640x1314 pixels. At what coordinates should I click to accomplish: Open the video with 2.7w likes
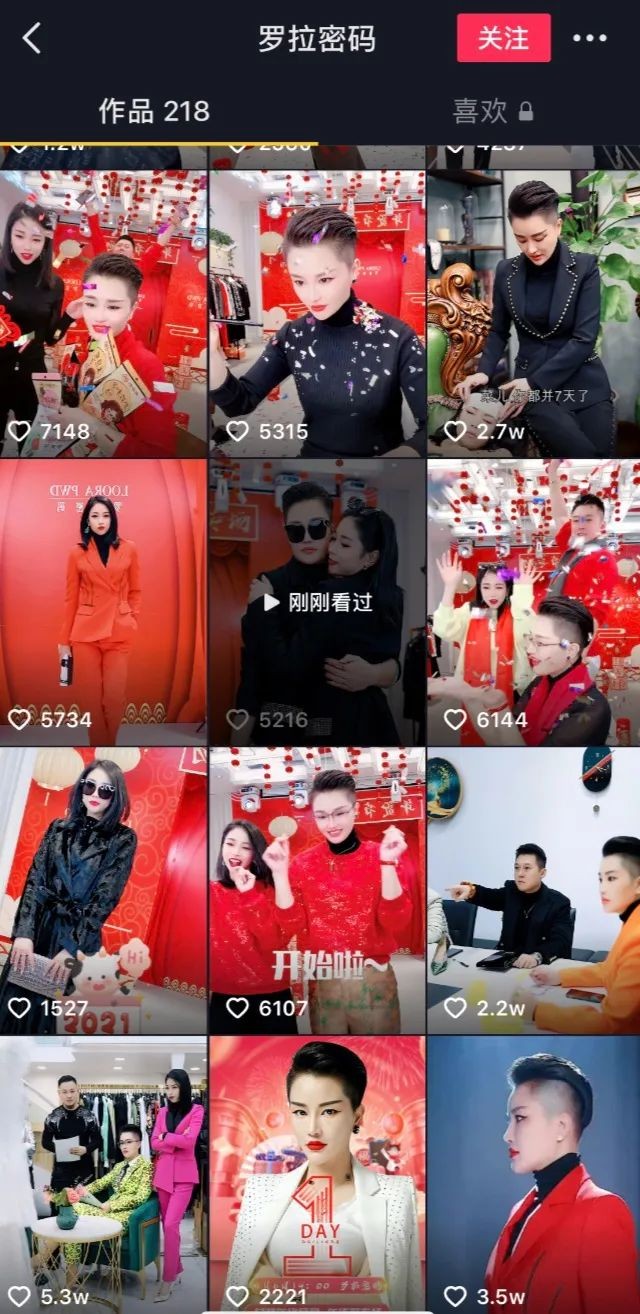pos(534,313)
